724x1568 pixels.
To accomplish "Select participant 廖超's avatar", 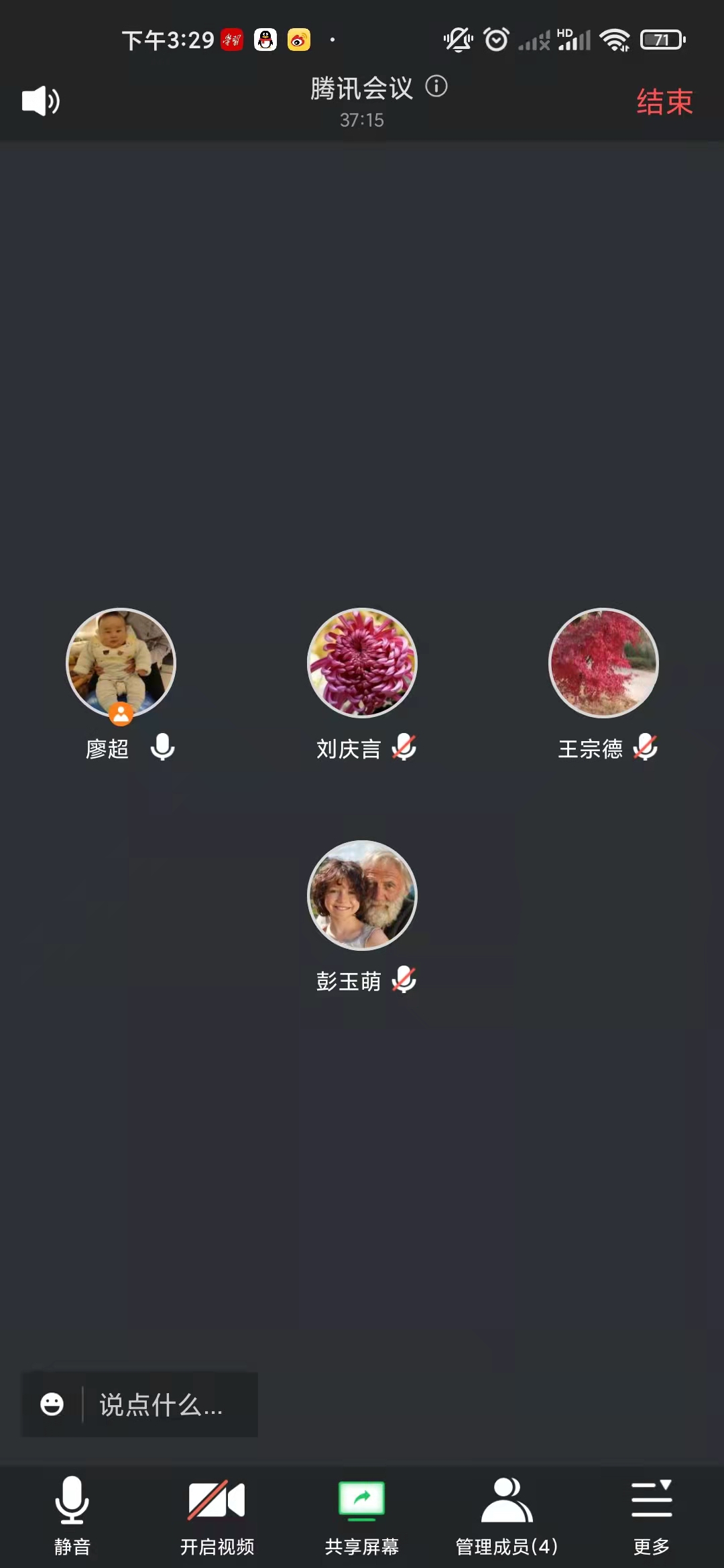I will (121, 663).
